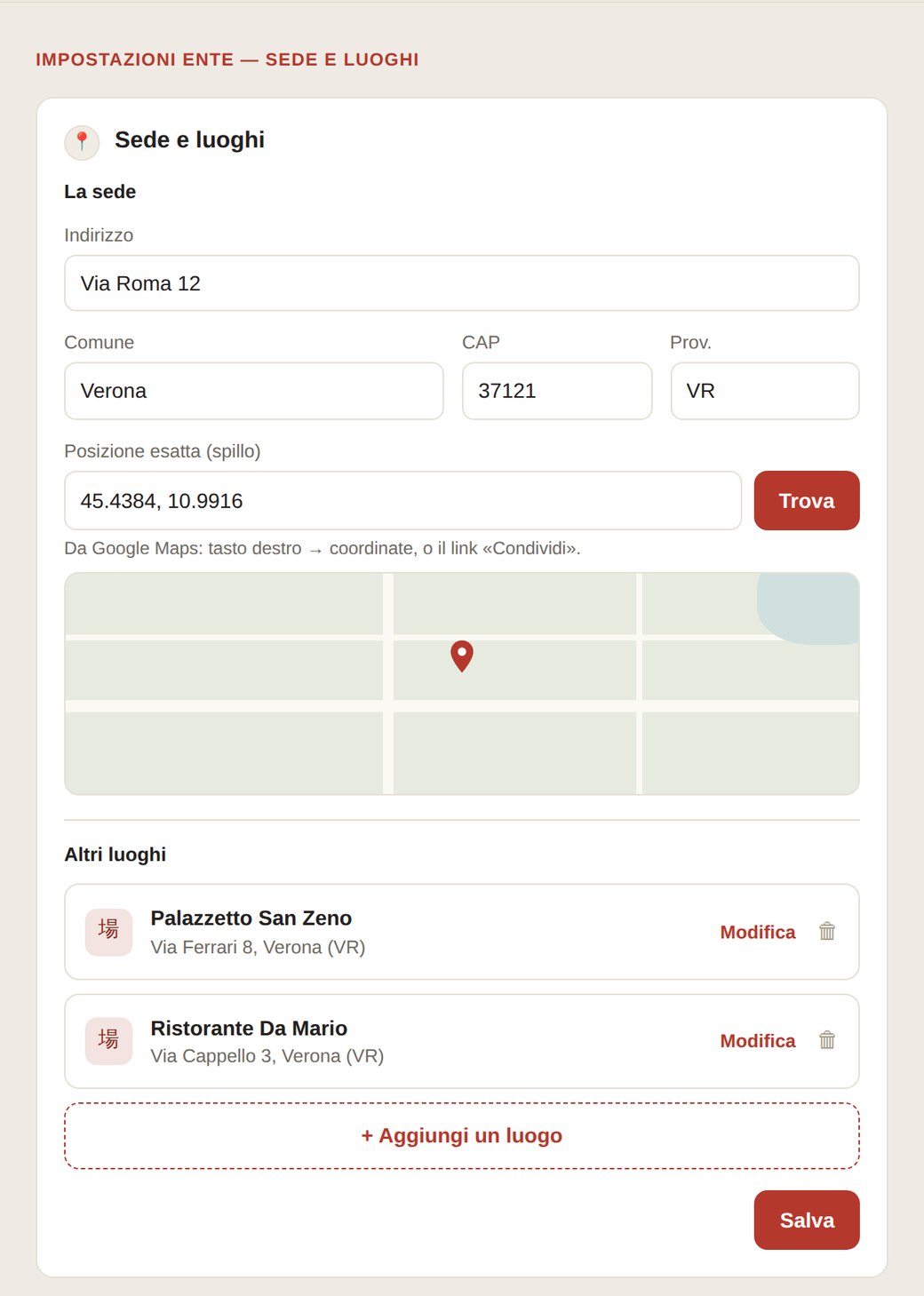
Task: Modify the Ristorante Da Mario place
Action: click(x=758, y=1041)
